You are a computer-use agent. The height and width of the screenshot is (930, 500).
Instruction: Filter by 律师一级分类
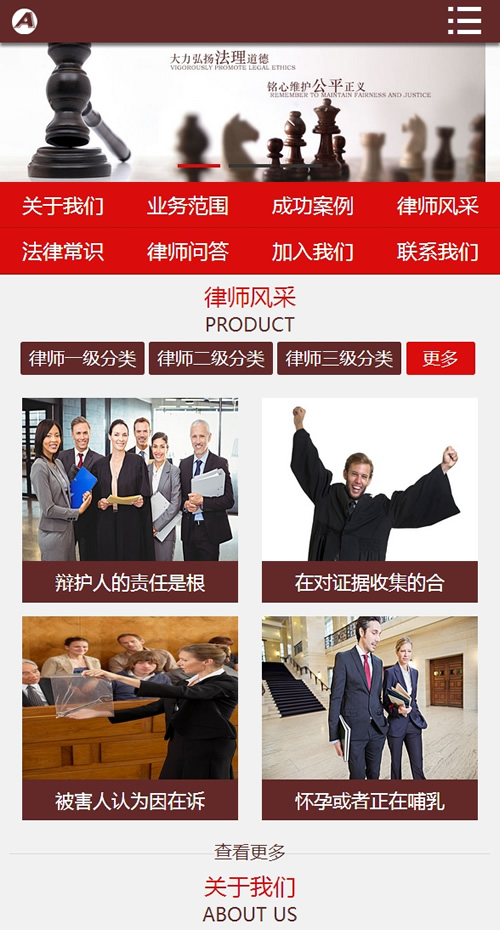pos(82,358)
